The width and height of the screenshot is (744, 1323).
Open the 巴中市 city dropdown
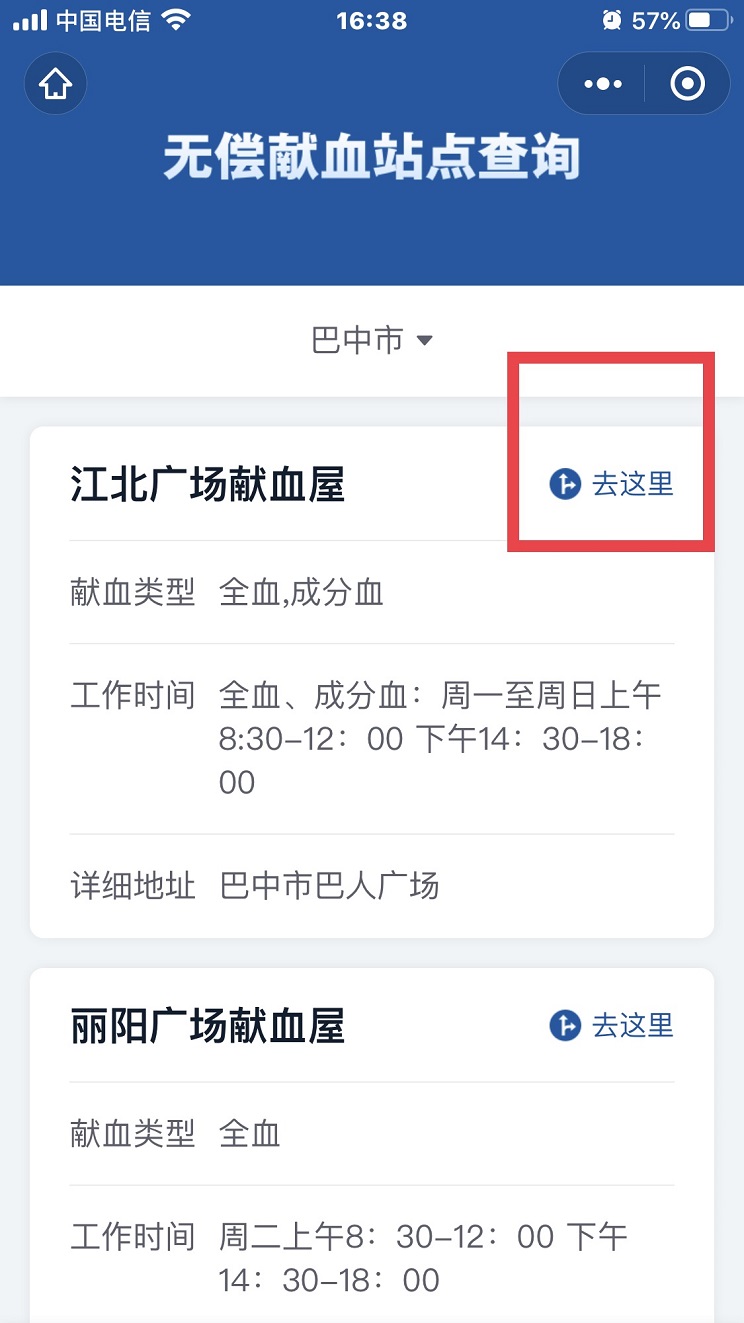coord(372,341)
